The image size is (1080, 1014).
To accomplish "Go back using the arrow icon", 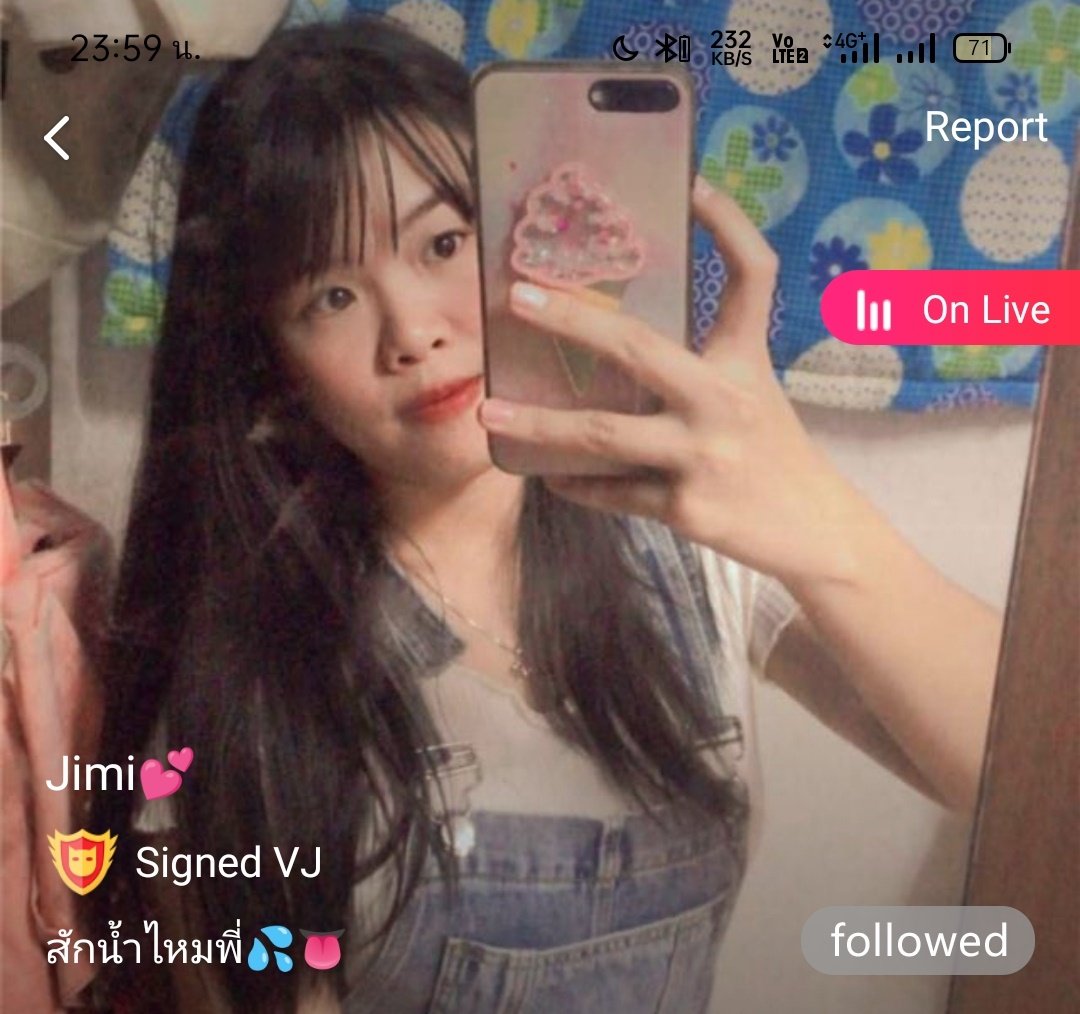I will tap(58, 138).
